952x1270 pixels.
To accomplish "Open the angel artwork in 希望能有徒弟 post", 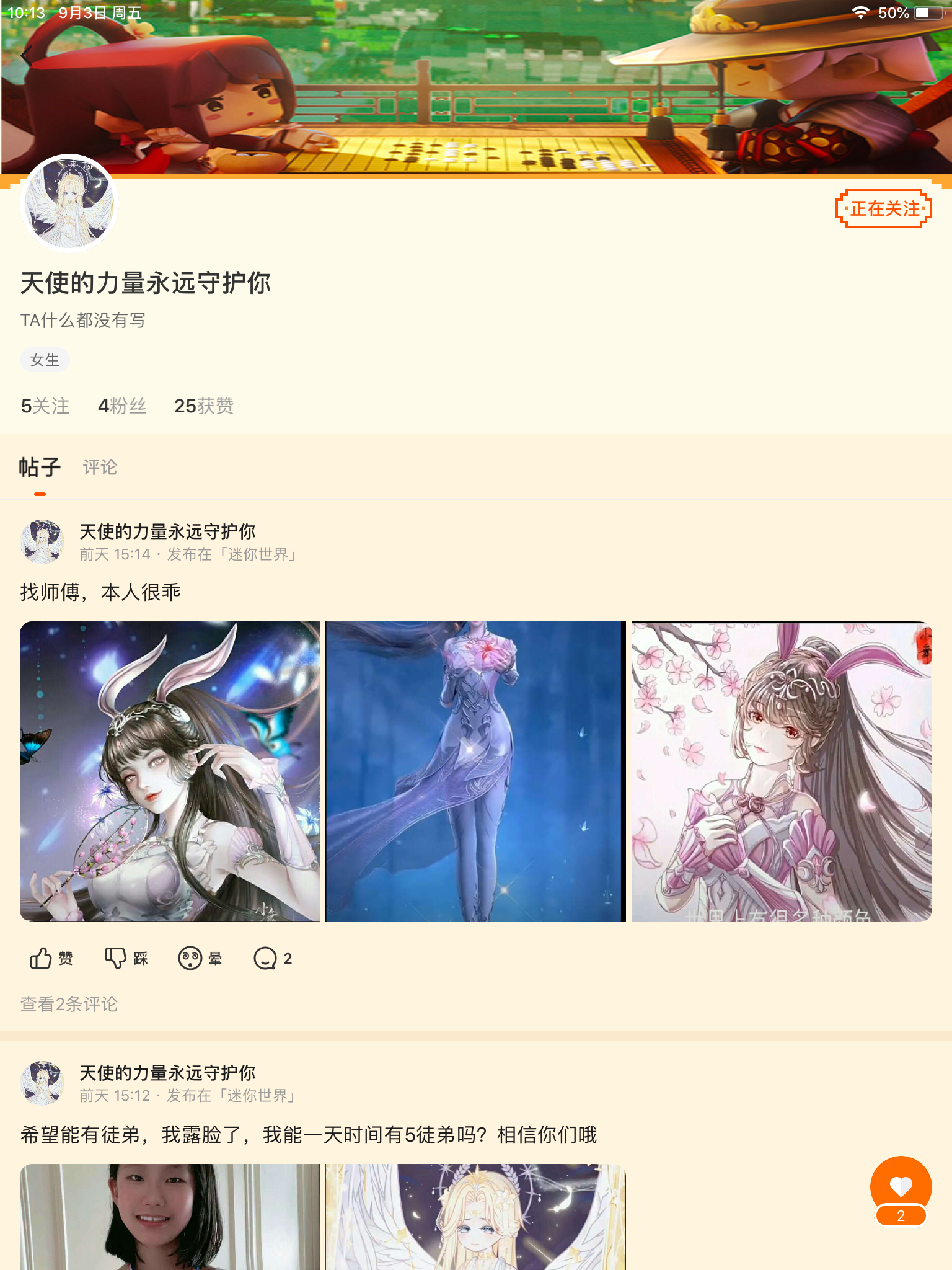I will 475,1217.
